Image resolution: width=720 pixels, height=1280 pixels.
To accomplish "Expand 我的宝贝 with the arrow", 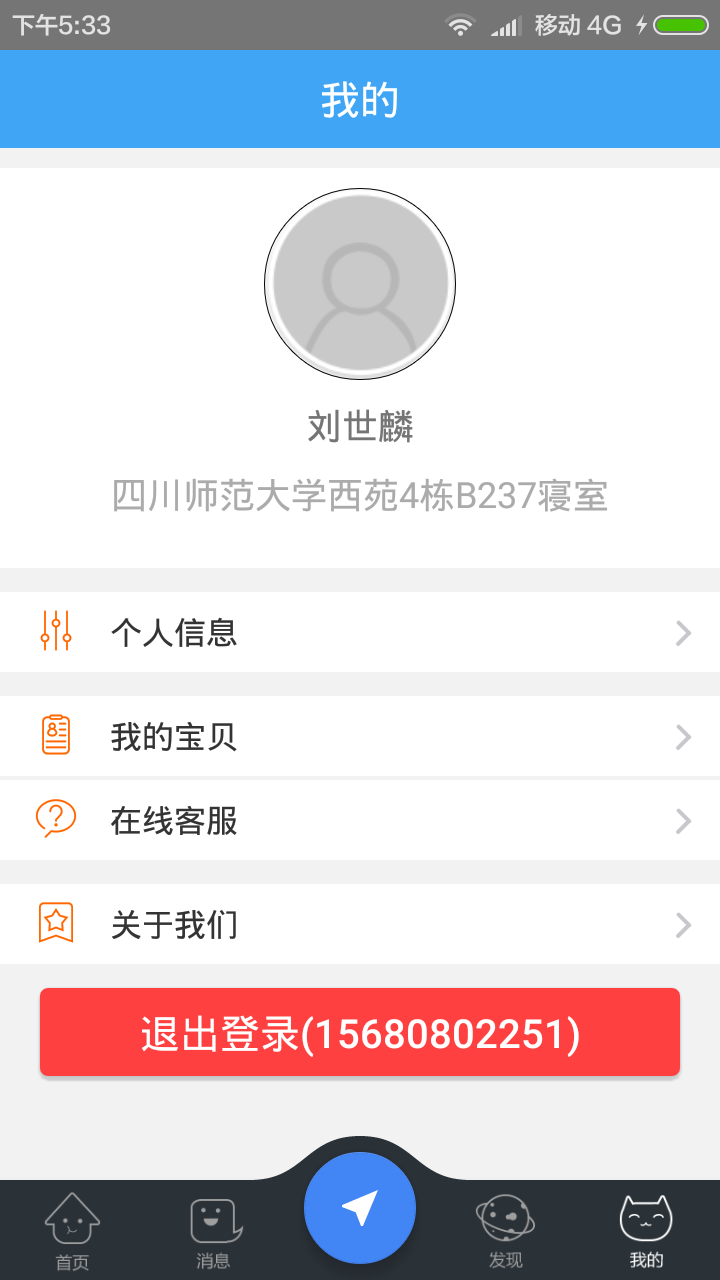I will coord(682,736).
